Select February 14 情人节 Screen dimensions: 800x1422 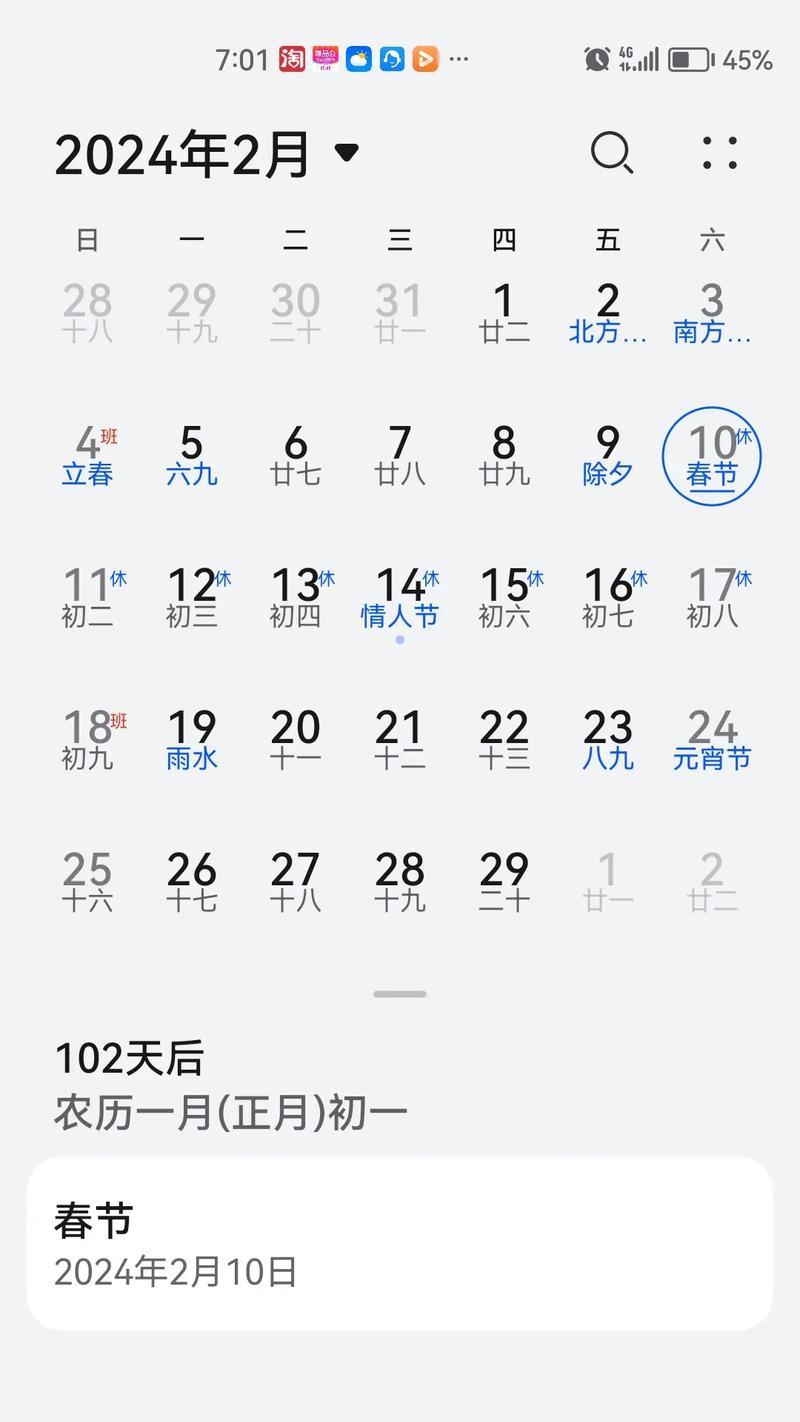(400, 598)
